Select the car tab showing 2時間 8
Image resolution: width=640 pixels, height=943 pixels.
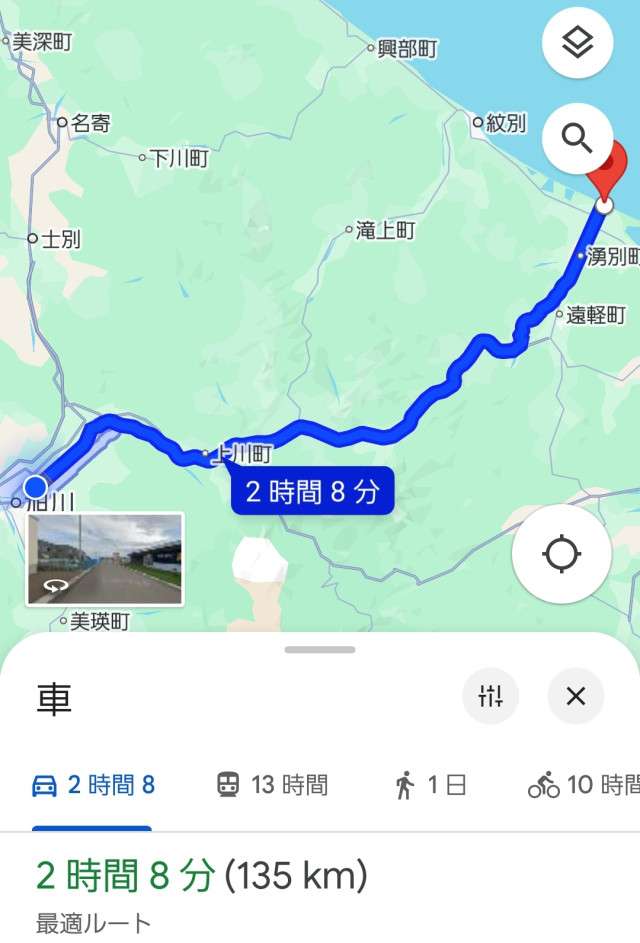[93, 785]
